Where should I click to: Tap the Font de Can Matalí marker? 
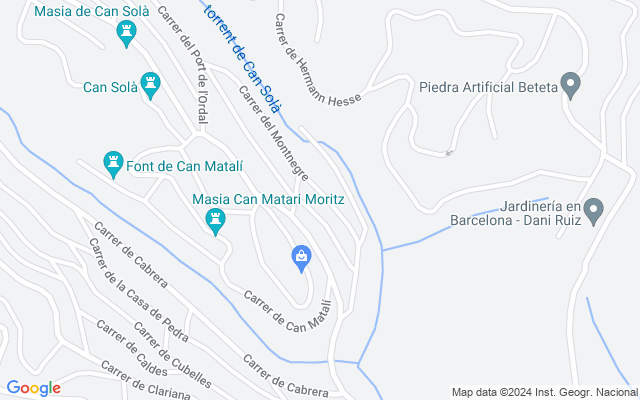(114, 162)
